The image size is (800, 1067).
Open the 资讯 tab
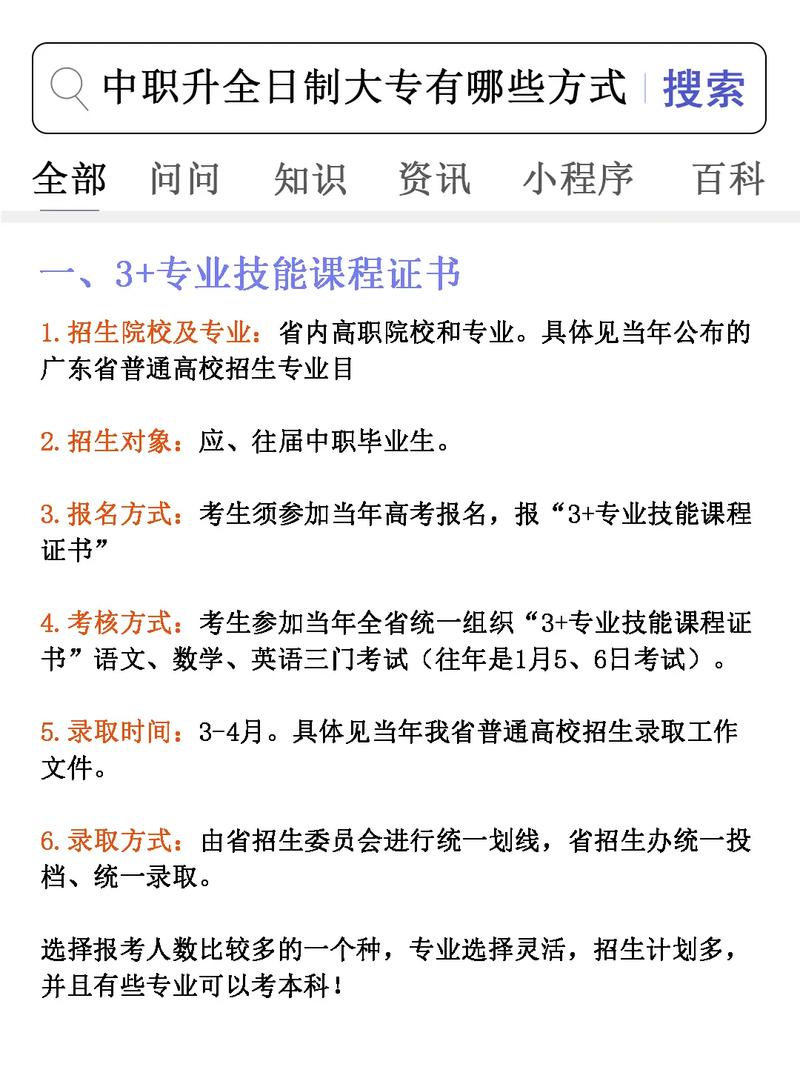[x=435, y=180]
